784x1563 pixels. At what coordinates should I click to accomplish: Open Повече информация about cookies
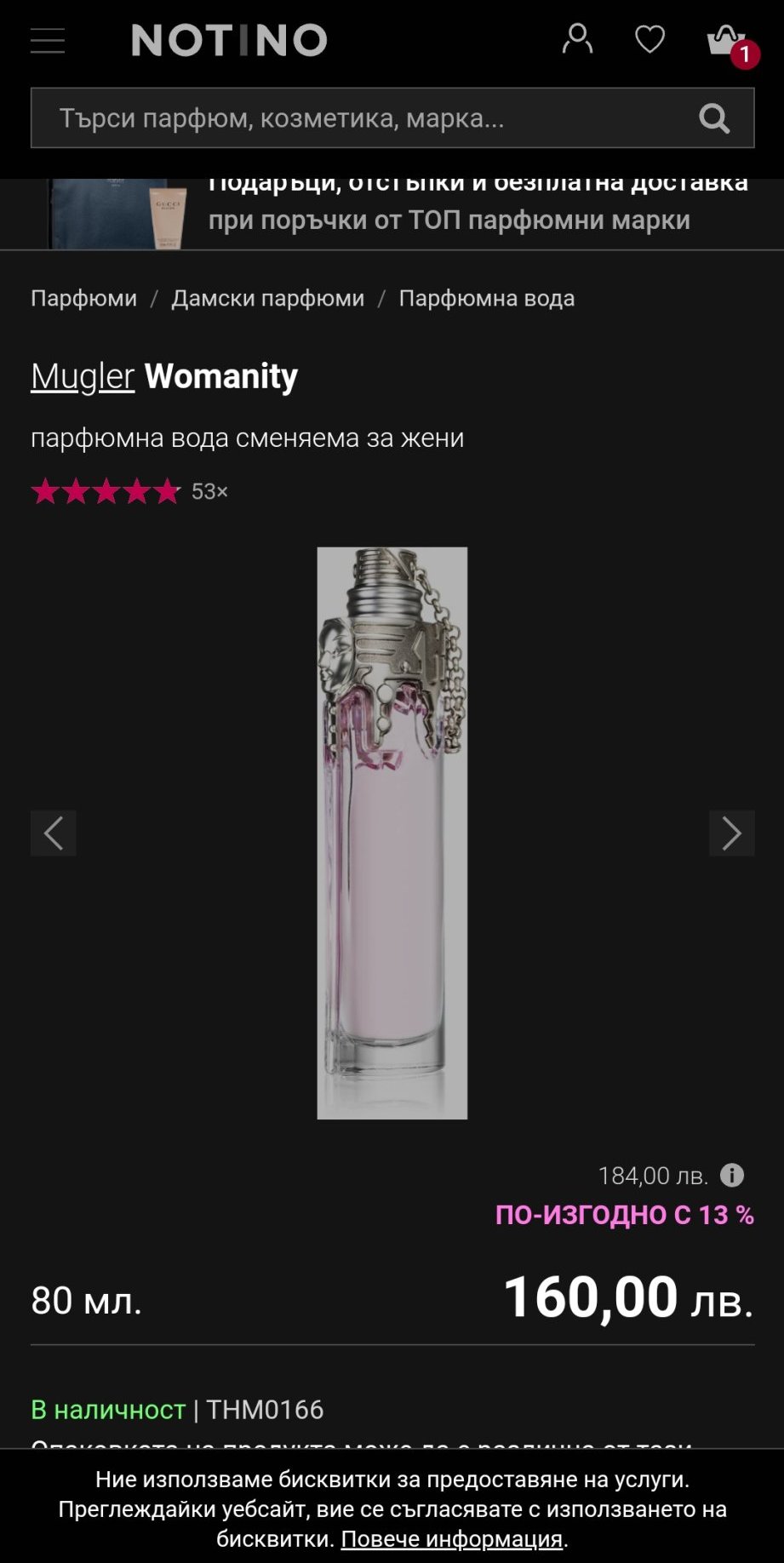tap(451, 1539)
